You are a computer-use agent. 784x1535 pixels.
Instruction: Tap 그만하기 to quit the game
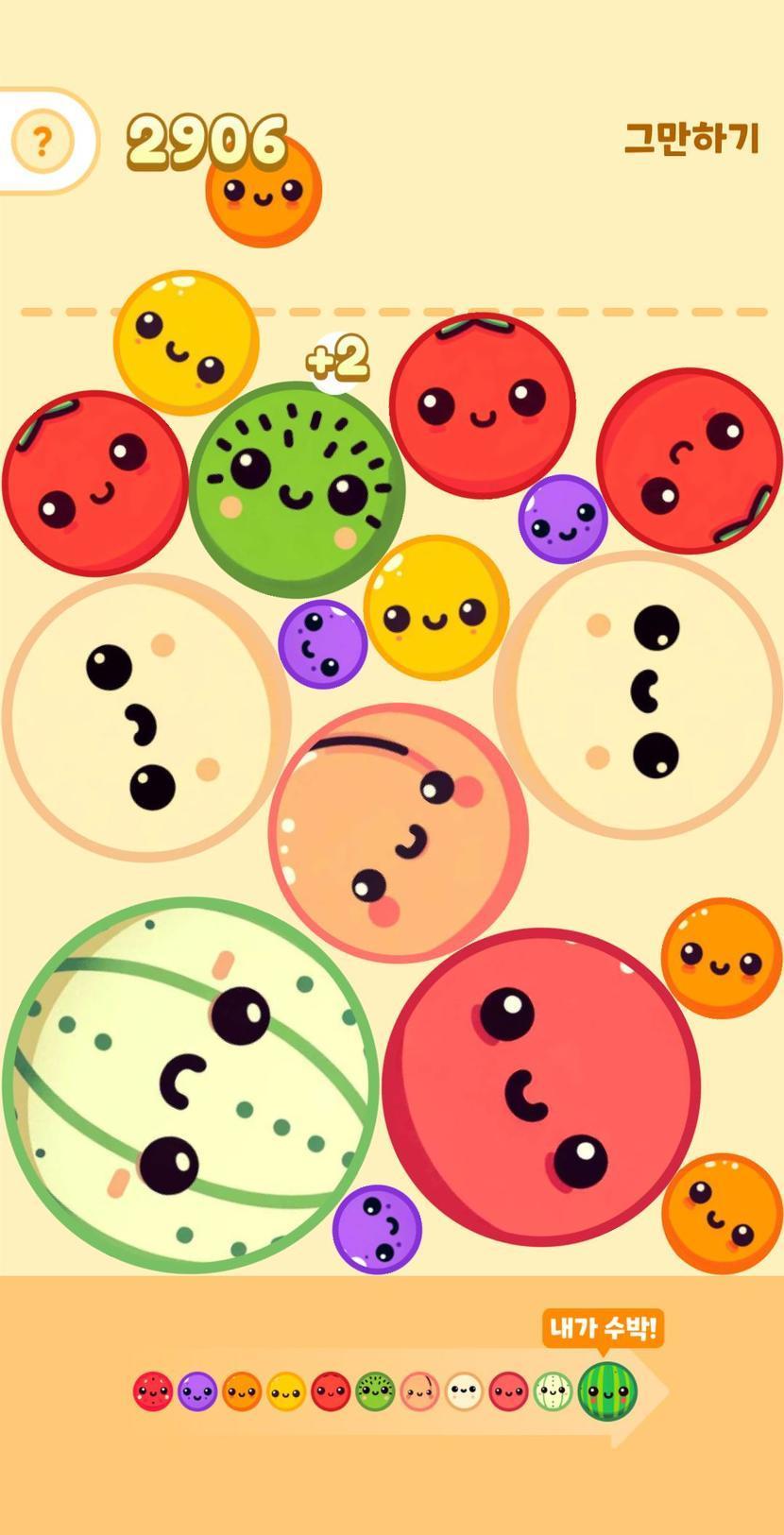pos(691,139)
